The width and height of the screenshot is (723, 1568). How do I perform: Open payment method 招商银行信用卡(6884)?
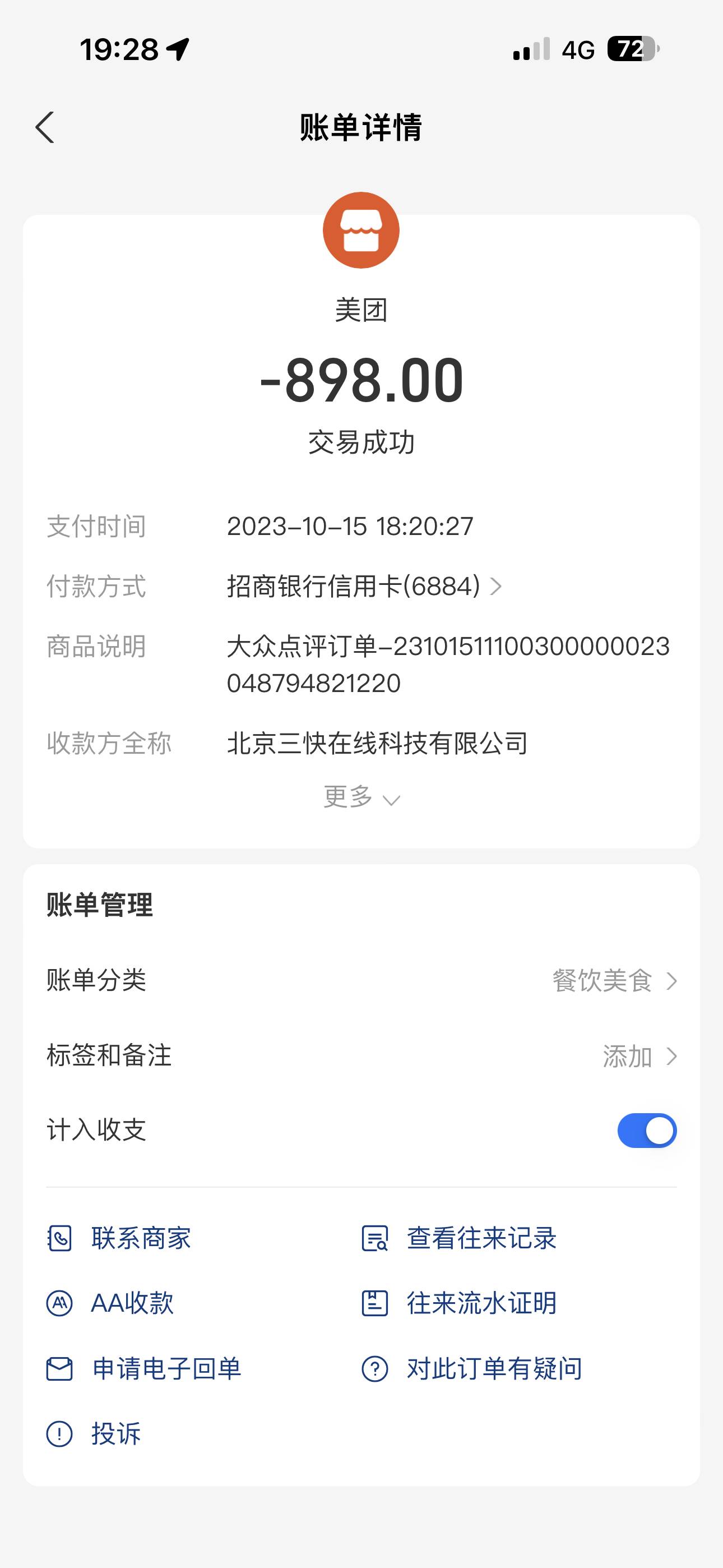pyautogui.click(x=364, y=586)
